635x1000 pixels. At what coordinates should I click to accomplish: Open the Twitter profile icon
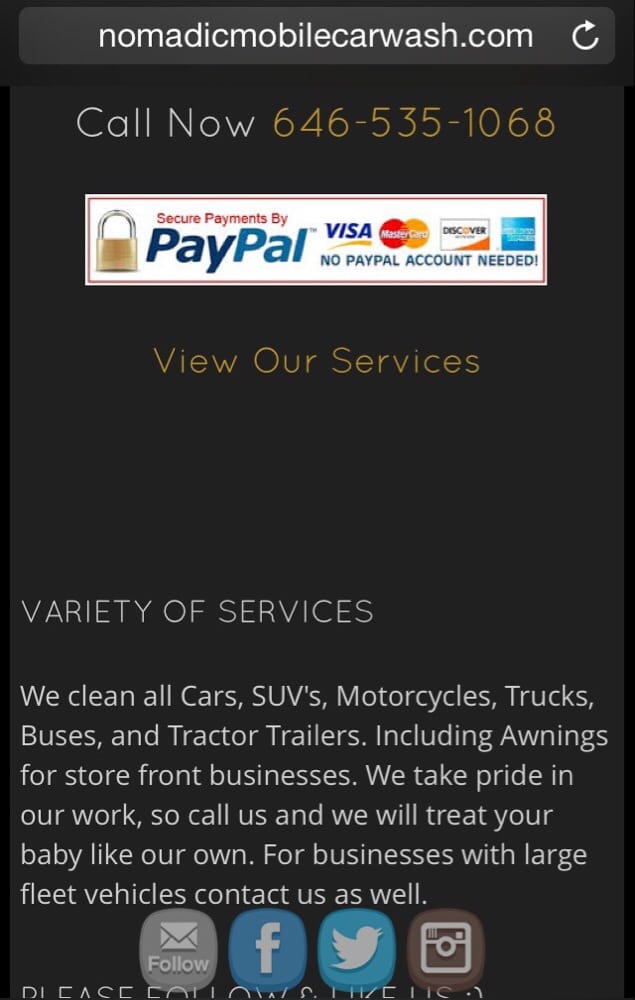coord(356,949)
